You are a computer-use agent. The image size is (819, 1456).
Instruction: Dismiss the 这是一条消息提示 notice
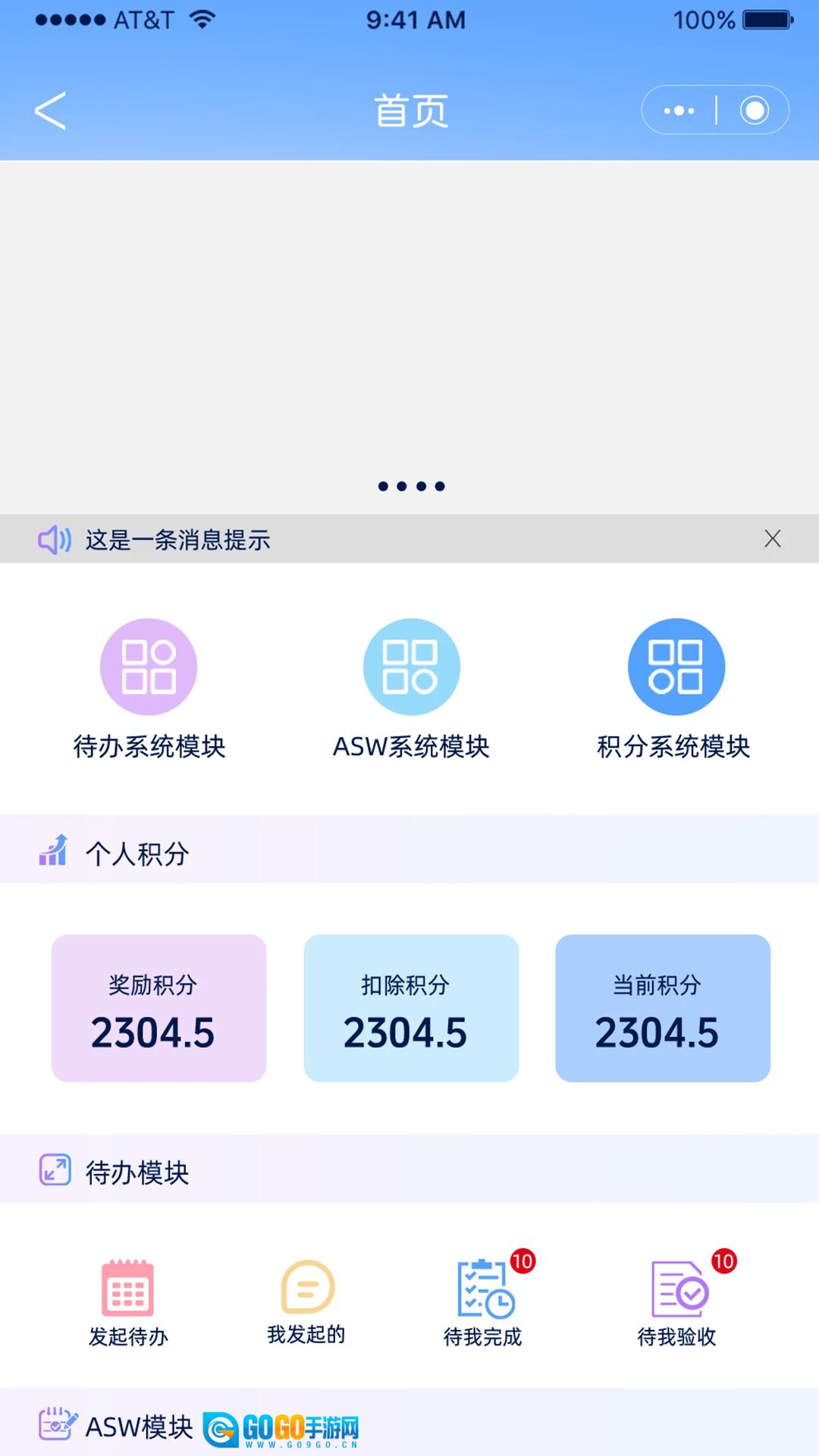coord(772,538)
